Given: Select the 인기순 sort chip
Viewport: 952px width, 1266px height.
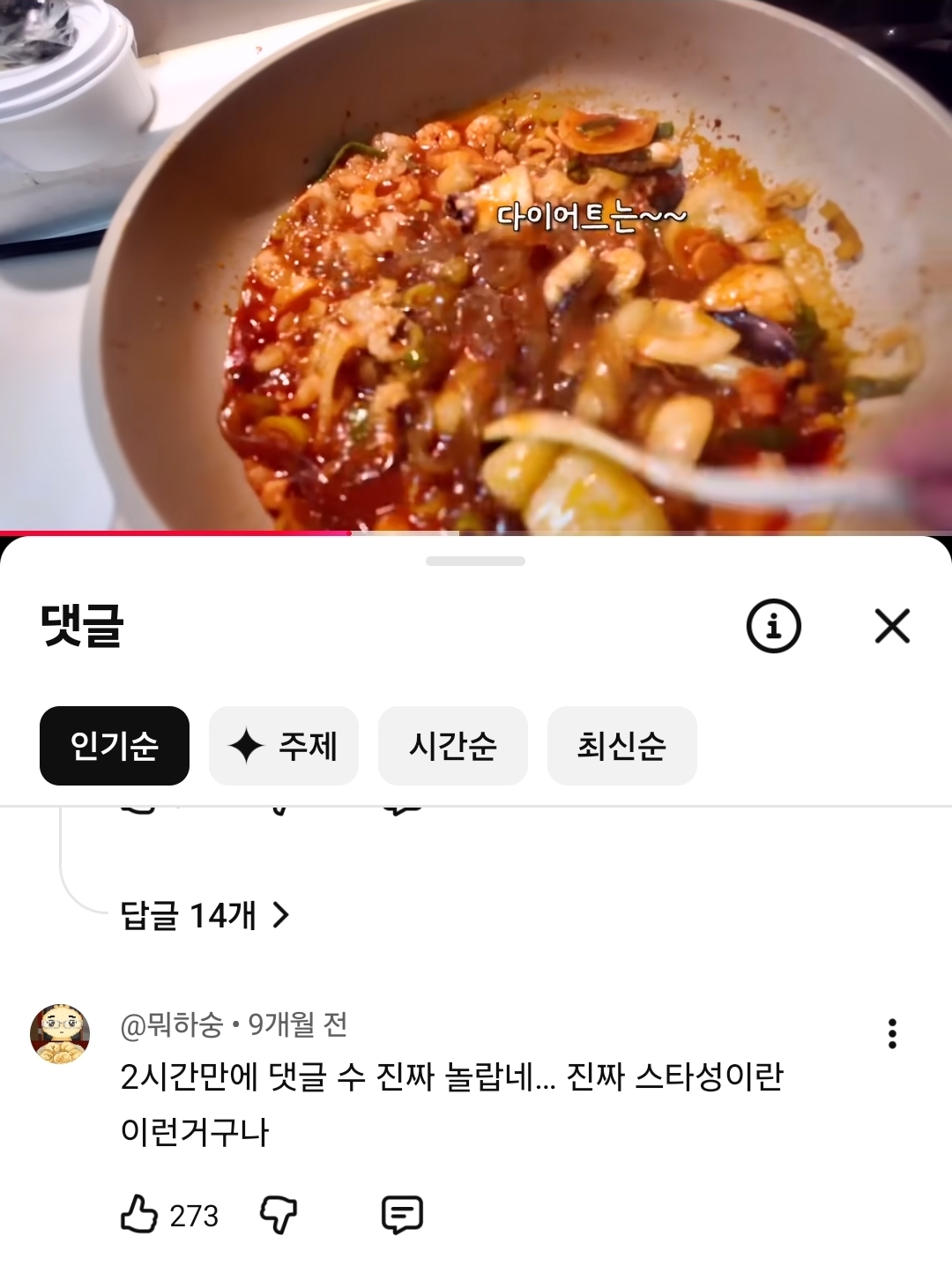Looking at the screenshot, I should click(x=115, y=746).
